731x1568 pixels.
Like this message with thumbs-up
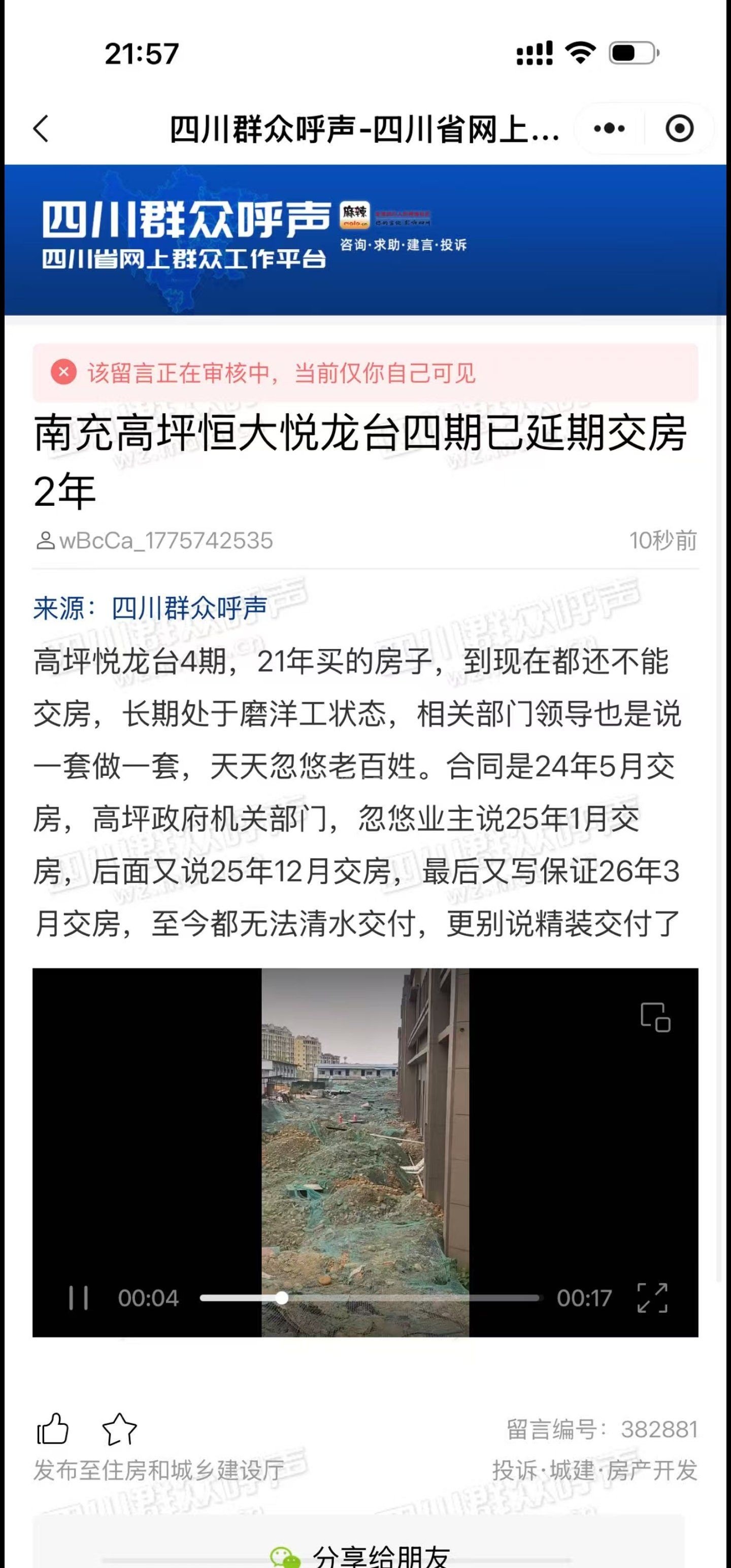(53, 1428)
